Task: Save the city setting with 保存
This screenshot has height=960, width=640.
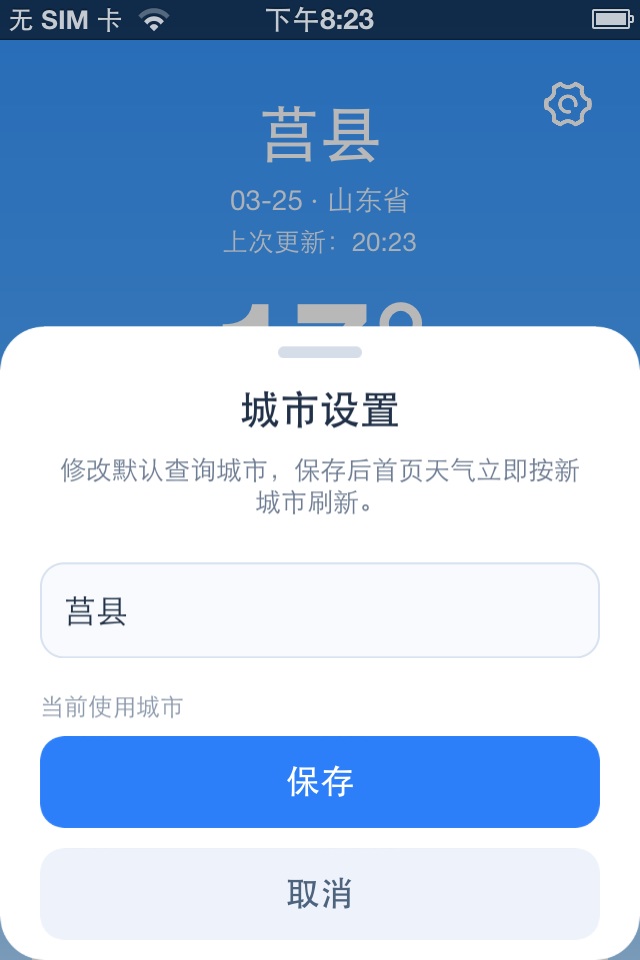Action: [320, 782]
